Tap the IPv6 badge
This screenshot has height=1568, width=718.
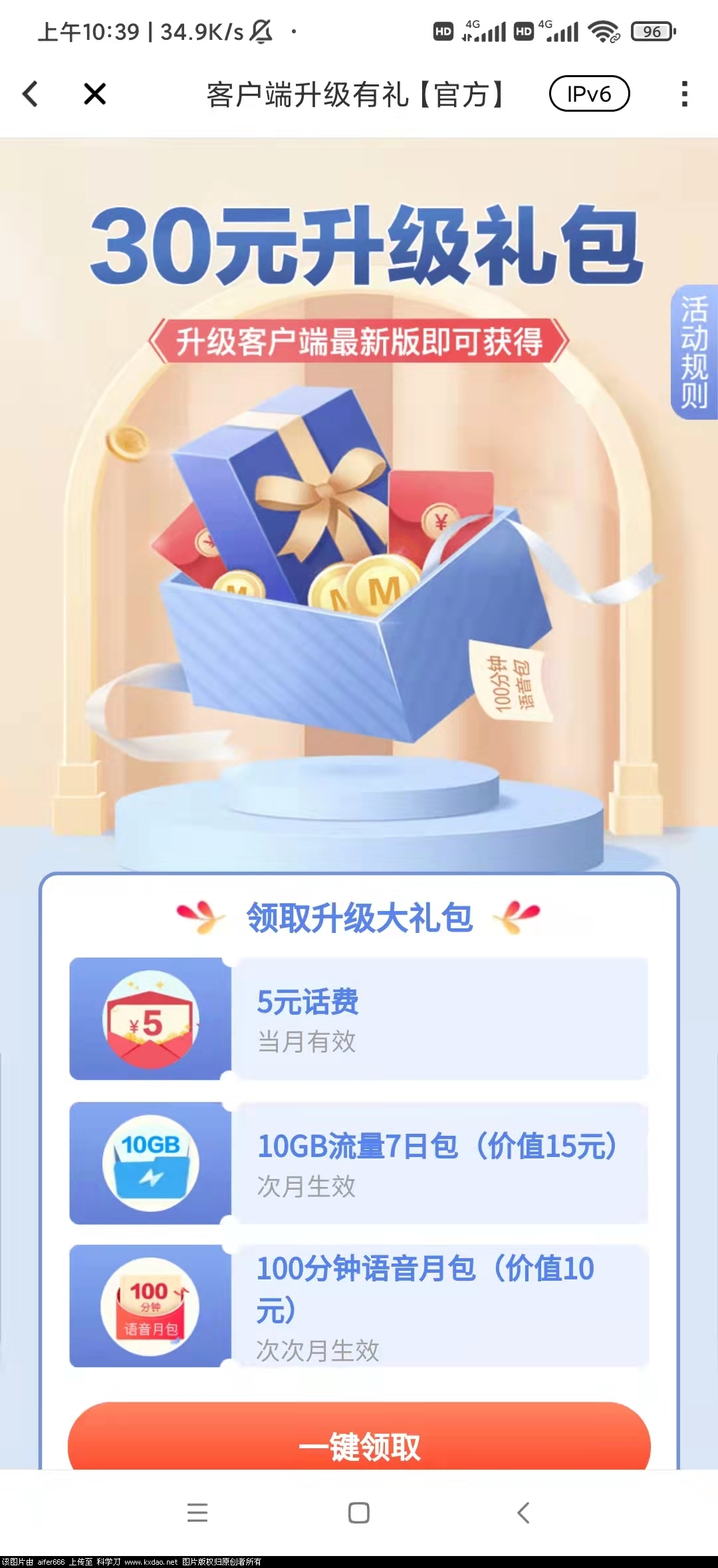(x=589, y=94)
